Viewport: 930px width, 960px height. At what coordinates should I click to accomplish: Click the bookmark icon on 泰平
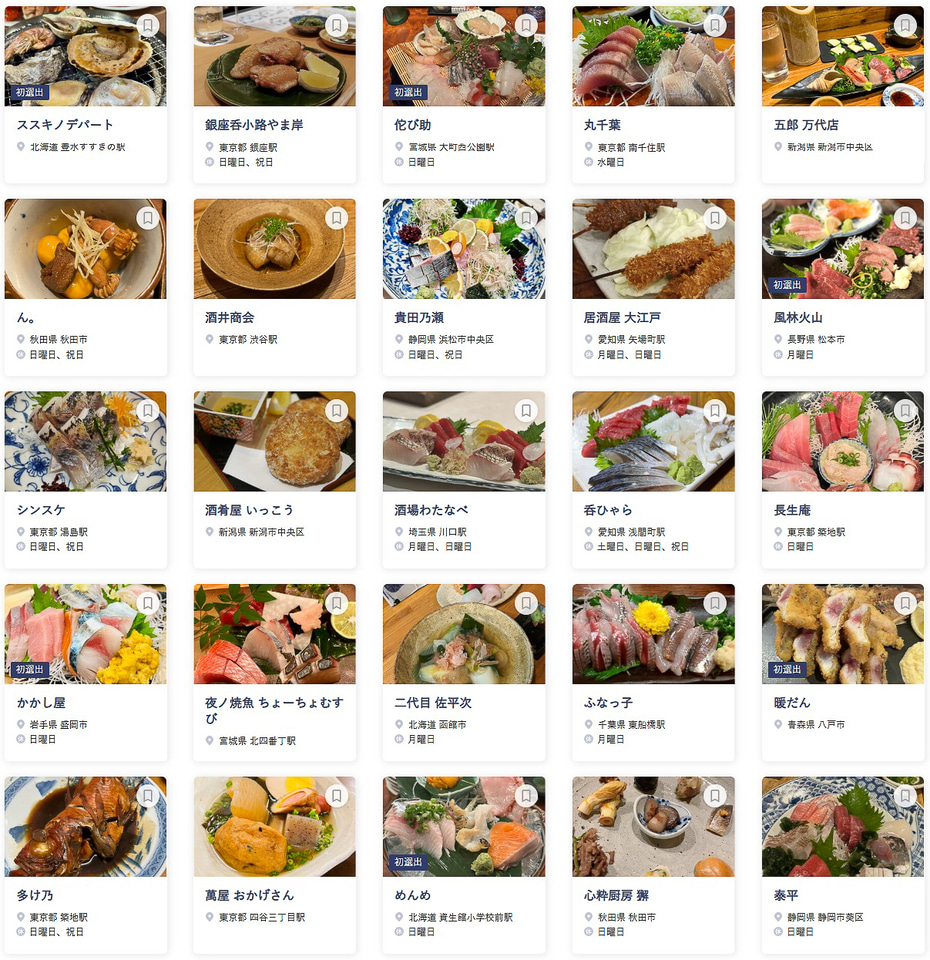point(905,796)
